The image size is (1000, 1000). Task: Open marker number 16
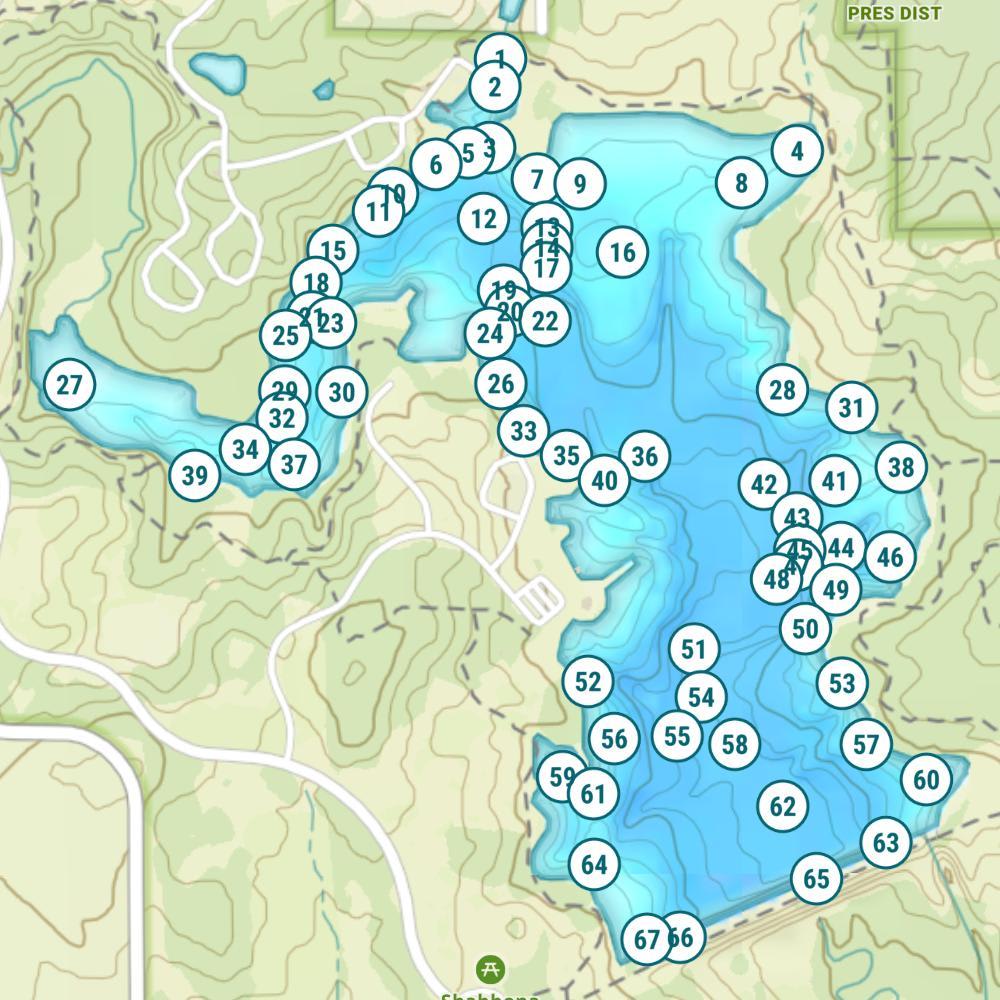tap(622, 252)
